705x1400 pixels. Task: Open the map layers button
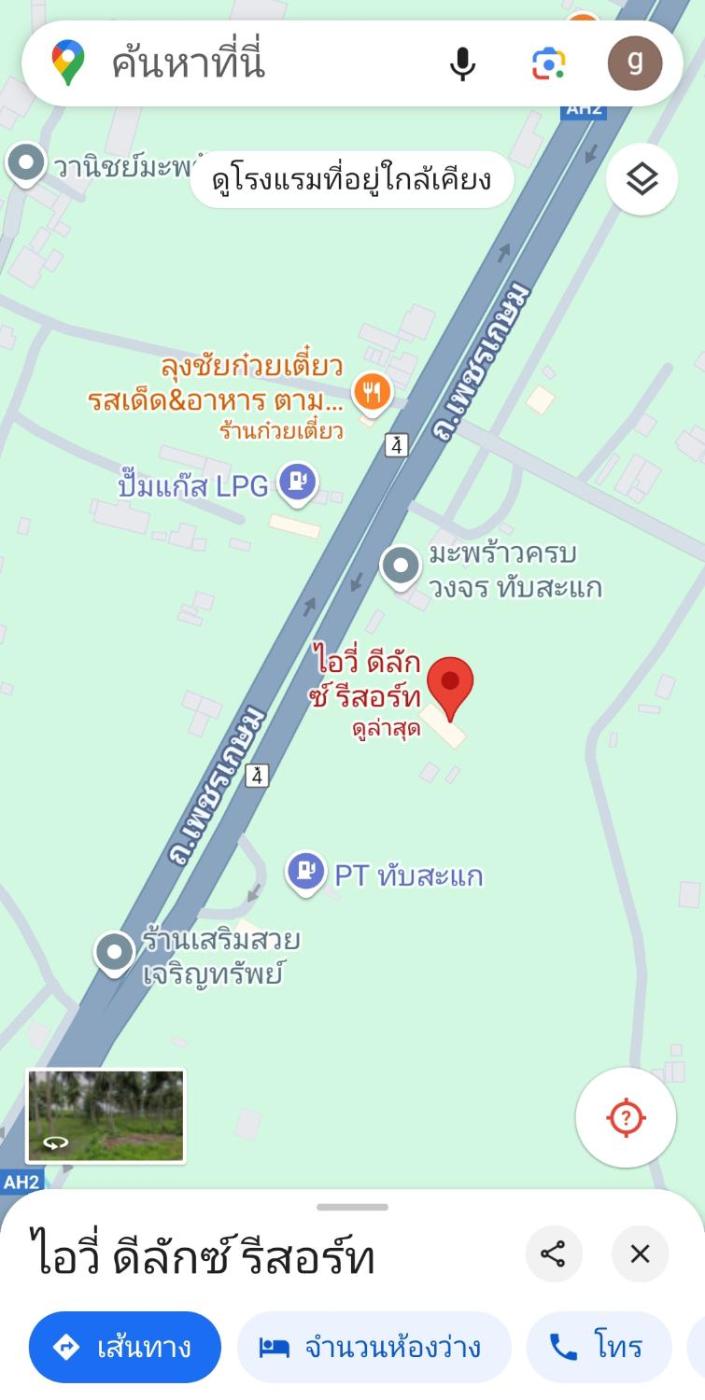642,180
